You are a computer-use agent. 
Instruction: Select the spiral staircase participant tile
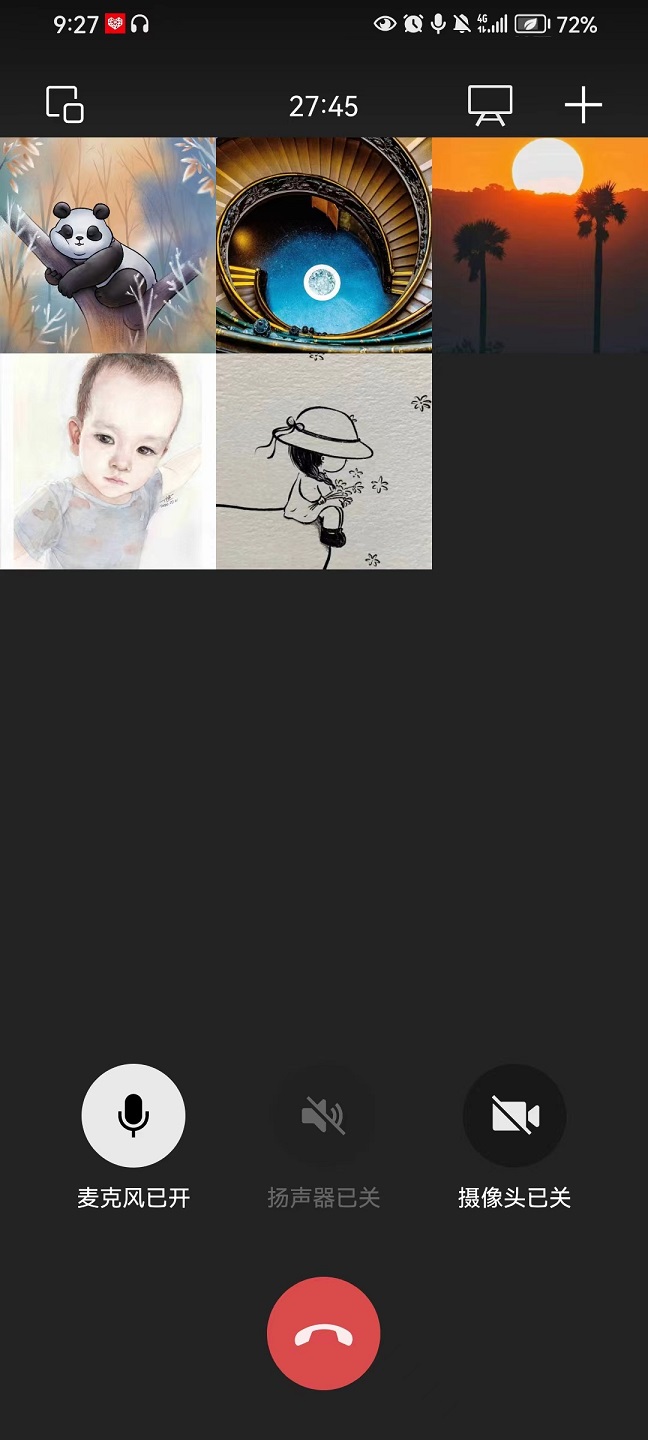point(324,245)
